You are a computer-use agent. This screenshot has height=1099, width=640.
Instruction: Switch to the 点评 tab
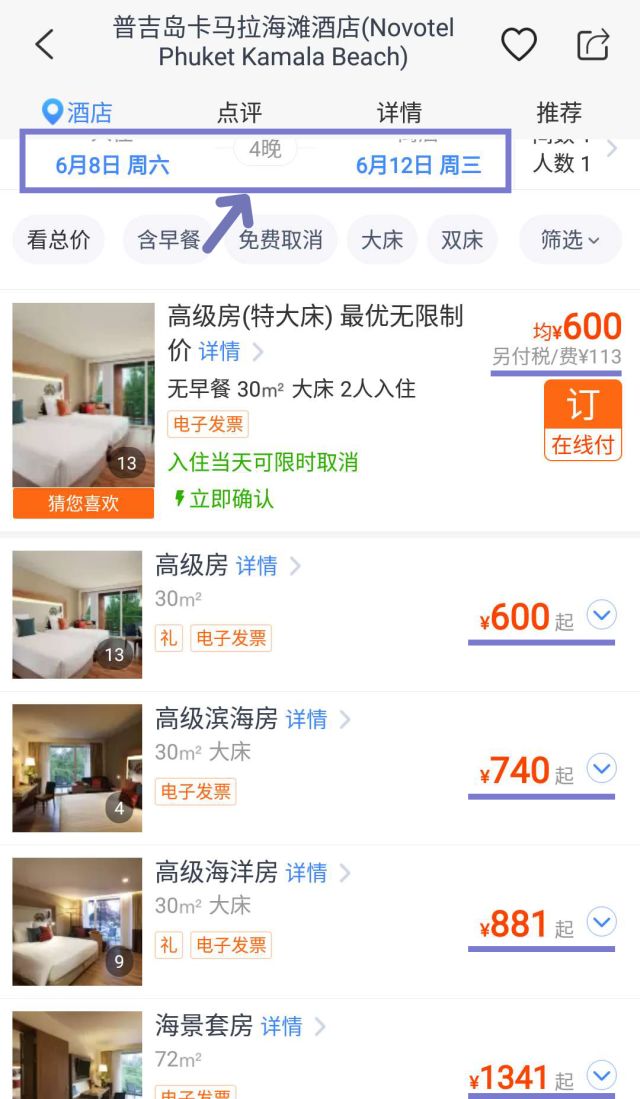(x=239, y=112)
